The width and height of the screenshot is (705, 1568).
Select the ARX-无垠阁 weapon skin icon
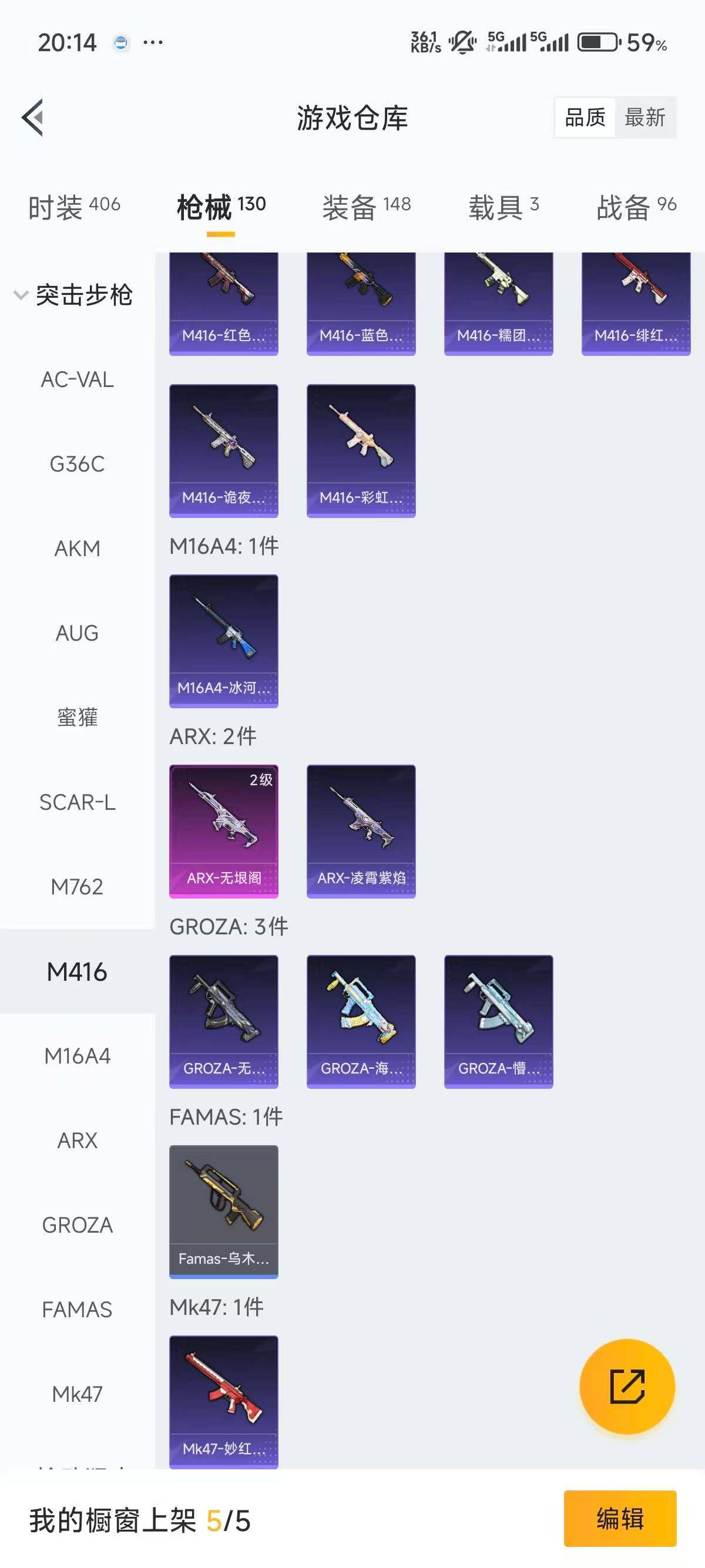223,832
